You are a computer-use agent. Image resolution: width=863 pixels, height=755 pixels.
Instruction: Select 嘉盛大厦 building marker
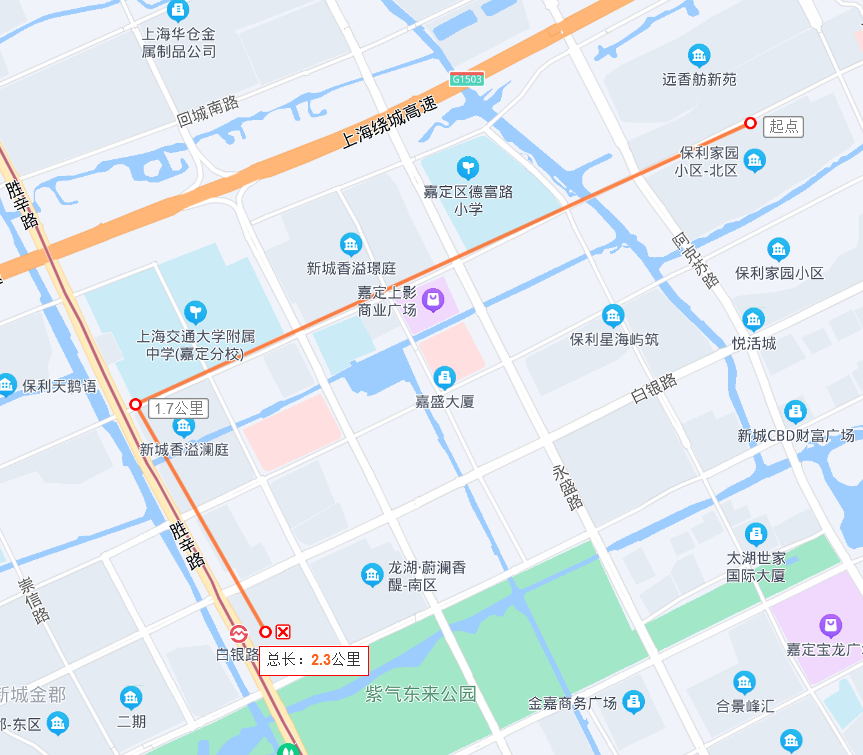445,377
